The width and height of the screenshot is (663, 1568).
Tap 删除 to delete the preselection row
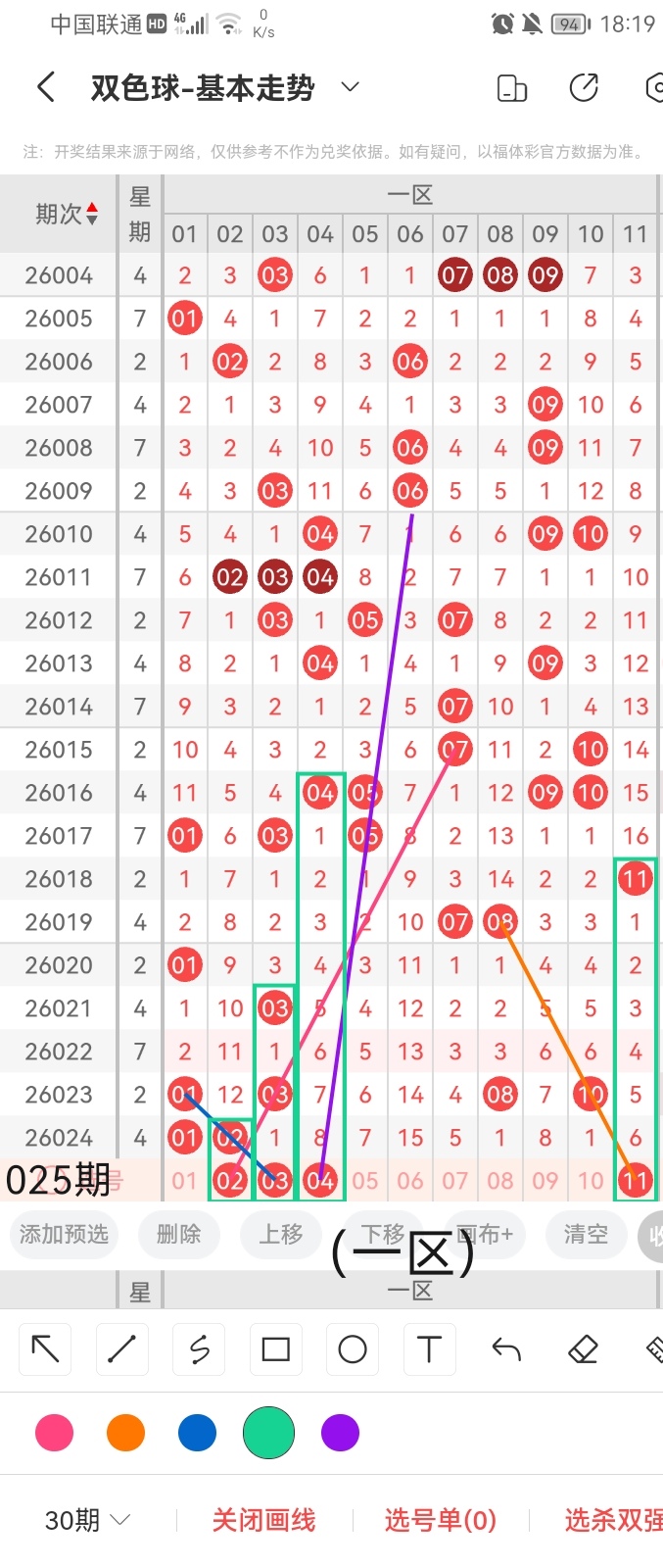coord(178,1234)
